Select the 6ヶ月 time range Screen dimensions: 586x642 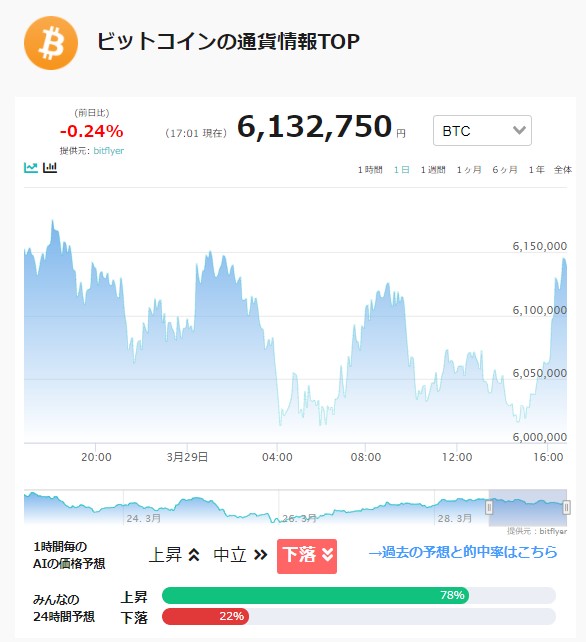[505, 170]
